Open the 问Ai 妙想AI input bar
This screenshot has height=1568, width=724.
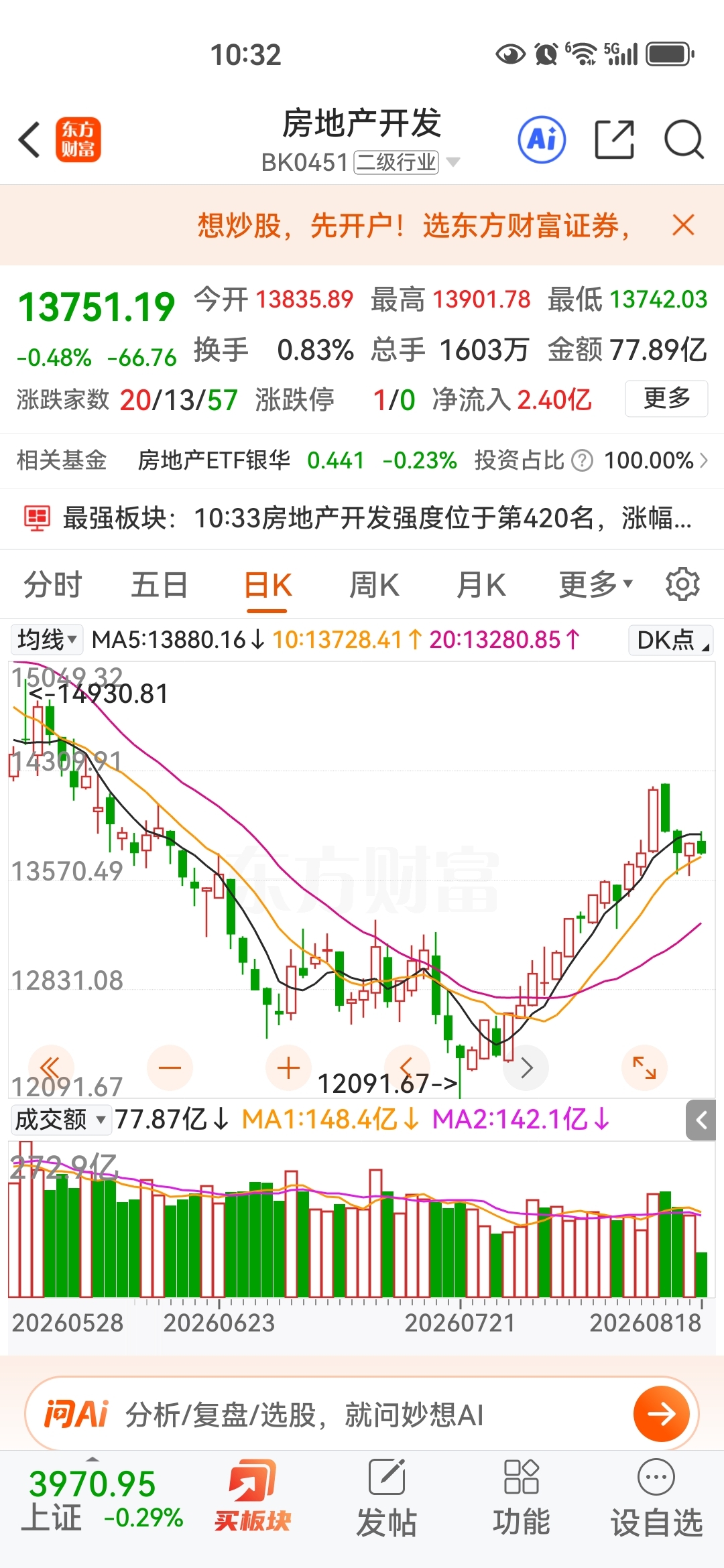coord(362,1414)
